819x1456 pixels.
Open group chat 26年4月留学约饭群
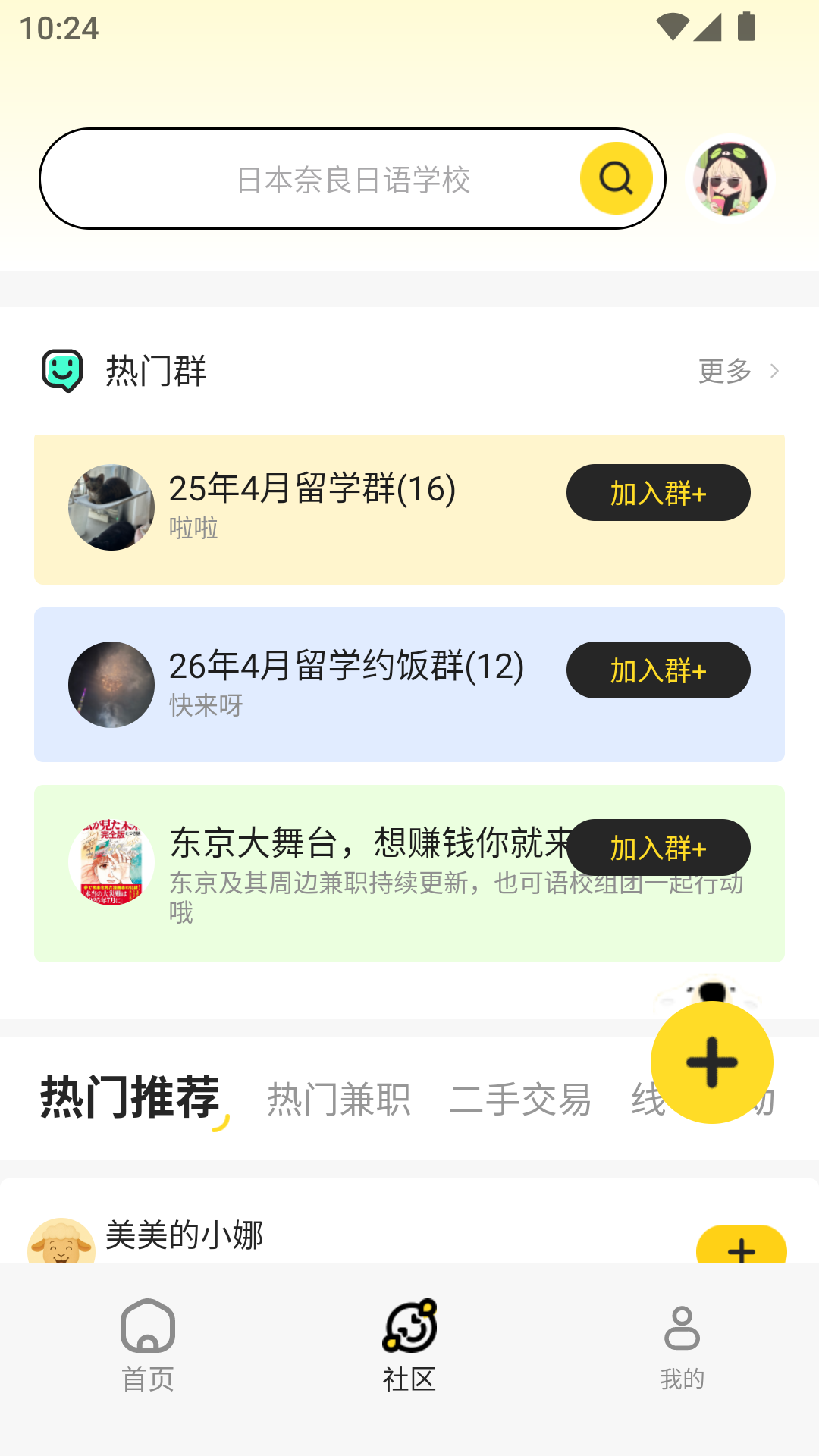click(x=345, y=667)
